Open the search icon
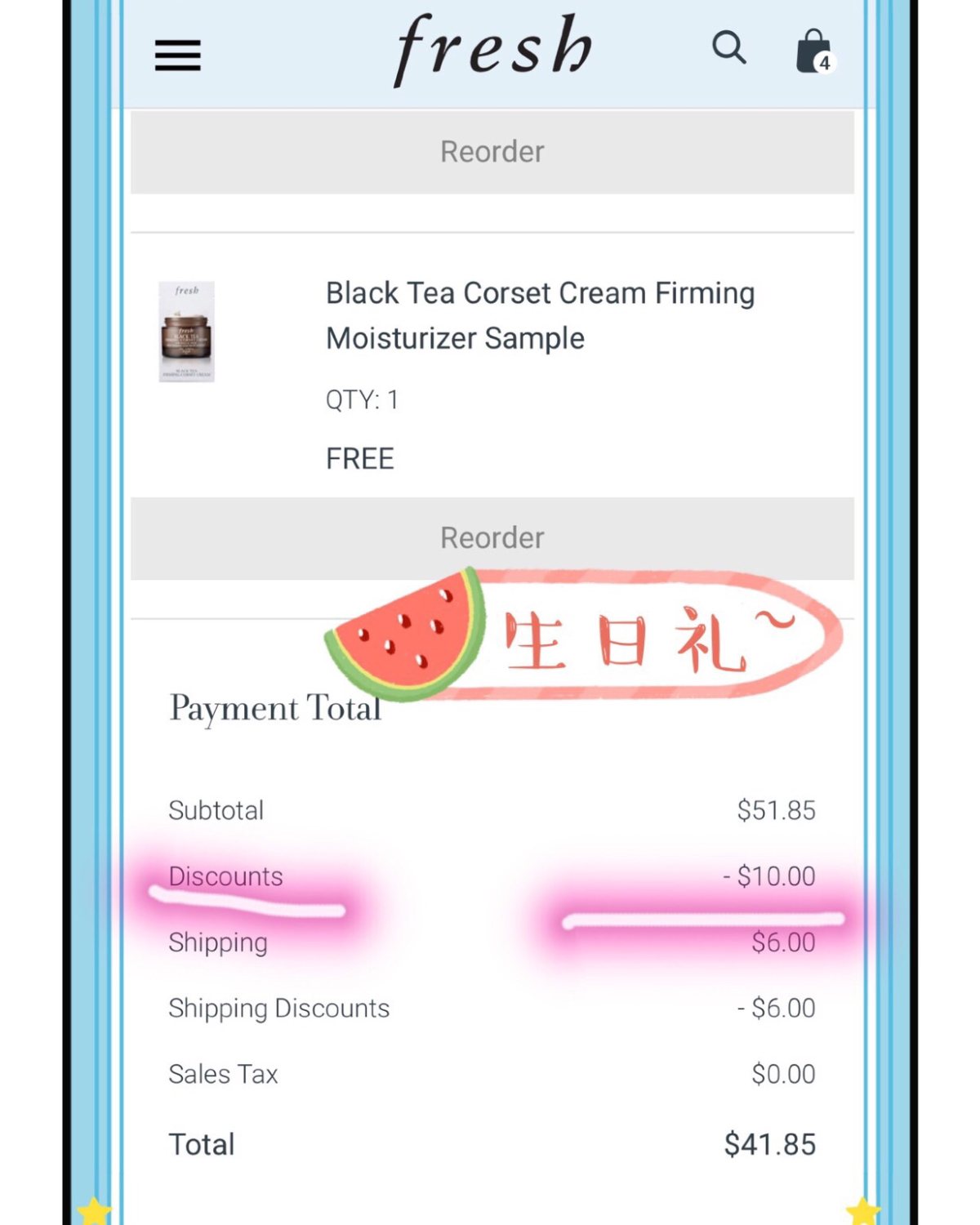This screenshot has height=1225, width=980. [x=728, y=47]
